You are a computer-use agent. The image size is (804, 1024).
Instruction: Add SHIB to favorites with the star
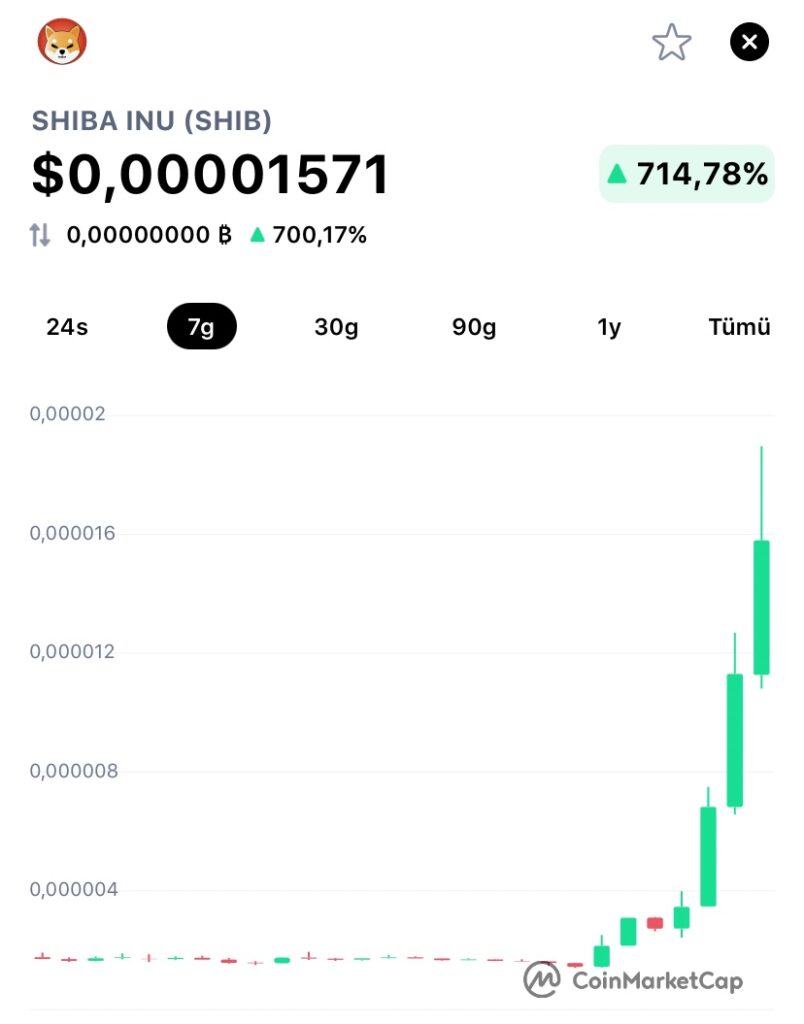click(x=671, y=42)
